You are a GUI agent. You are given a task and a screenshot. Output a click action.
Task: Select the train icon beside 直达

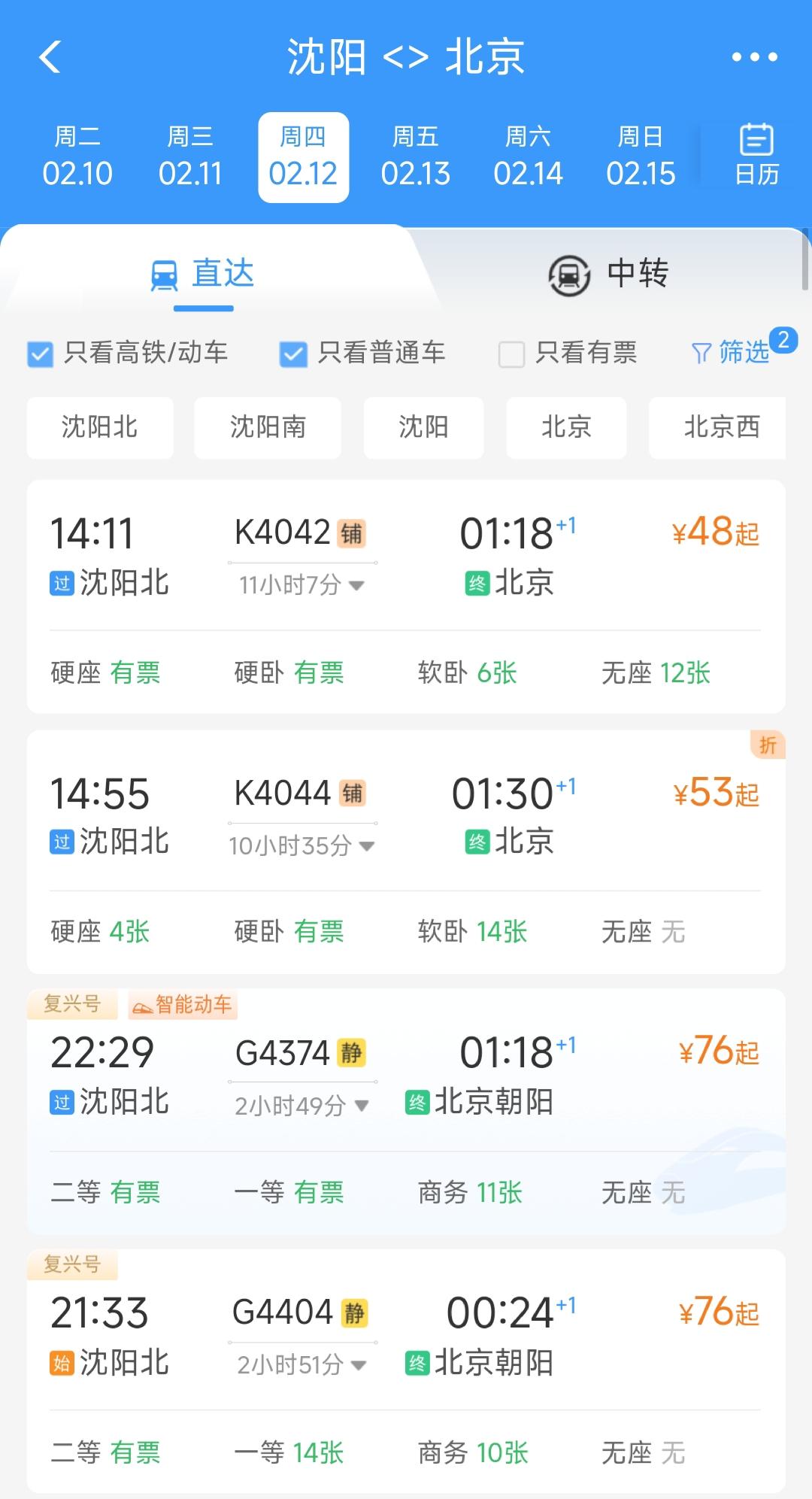[x=164, y=274]
